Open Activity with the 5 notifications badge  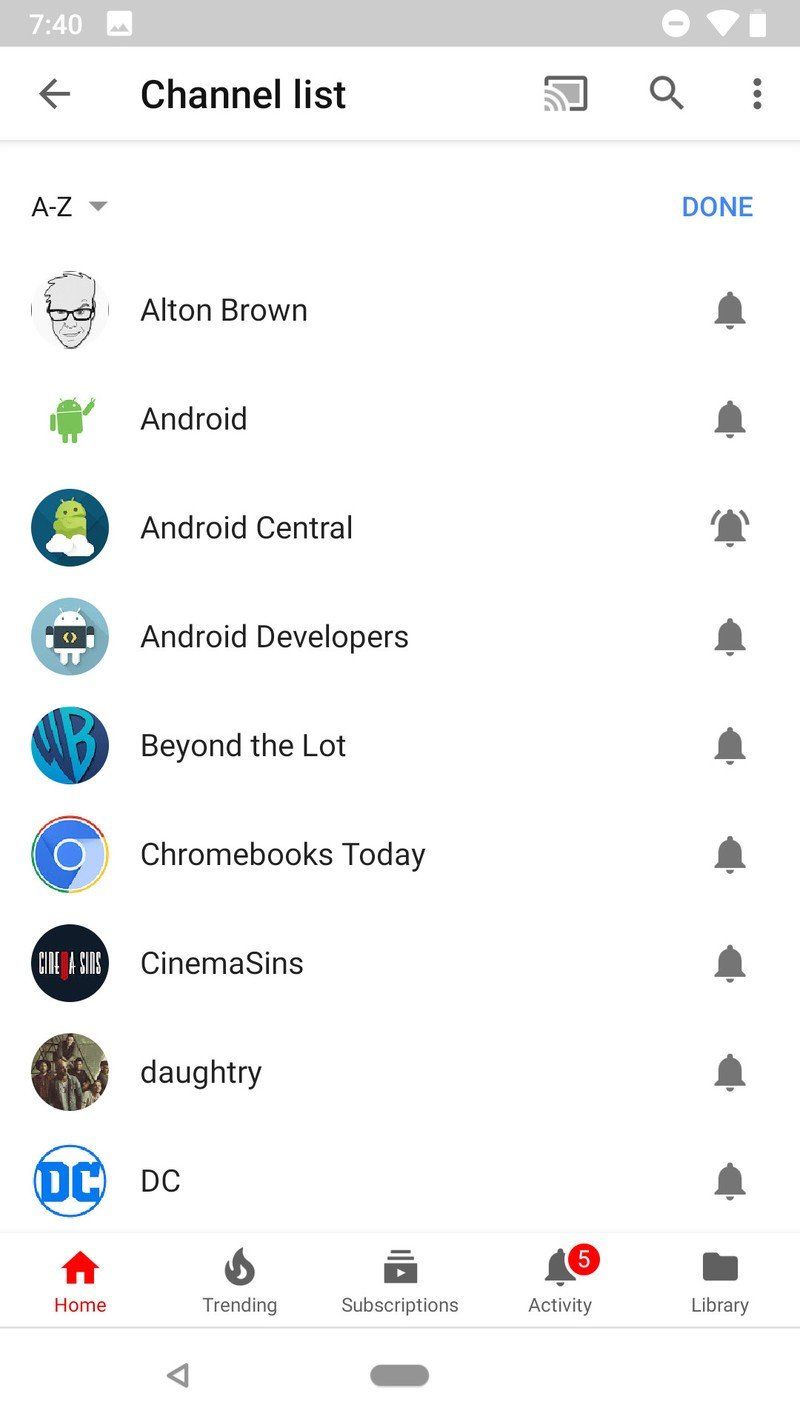[559, 1267]
